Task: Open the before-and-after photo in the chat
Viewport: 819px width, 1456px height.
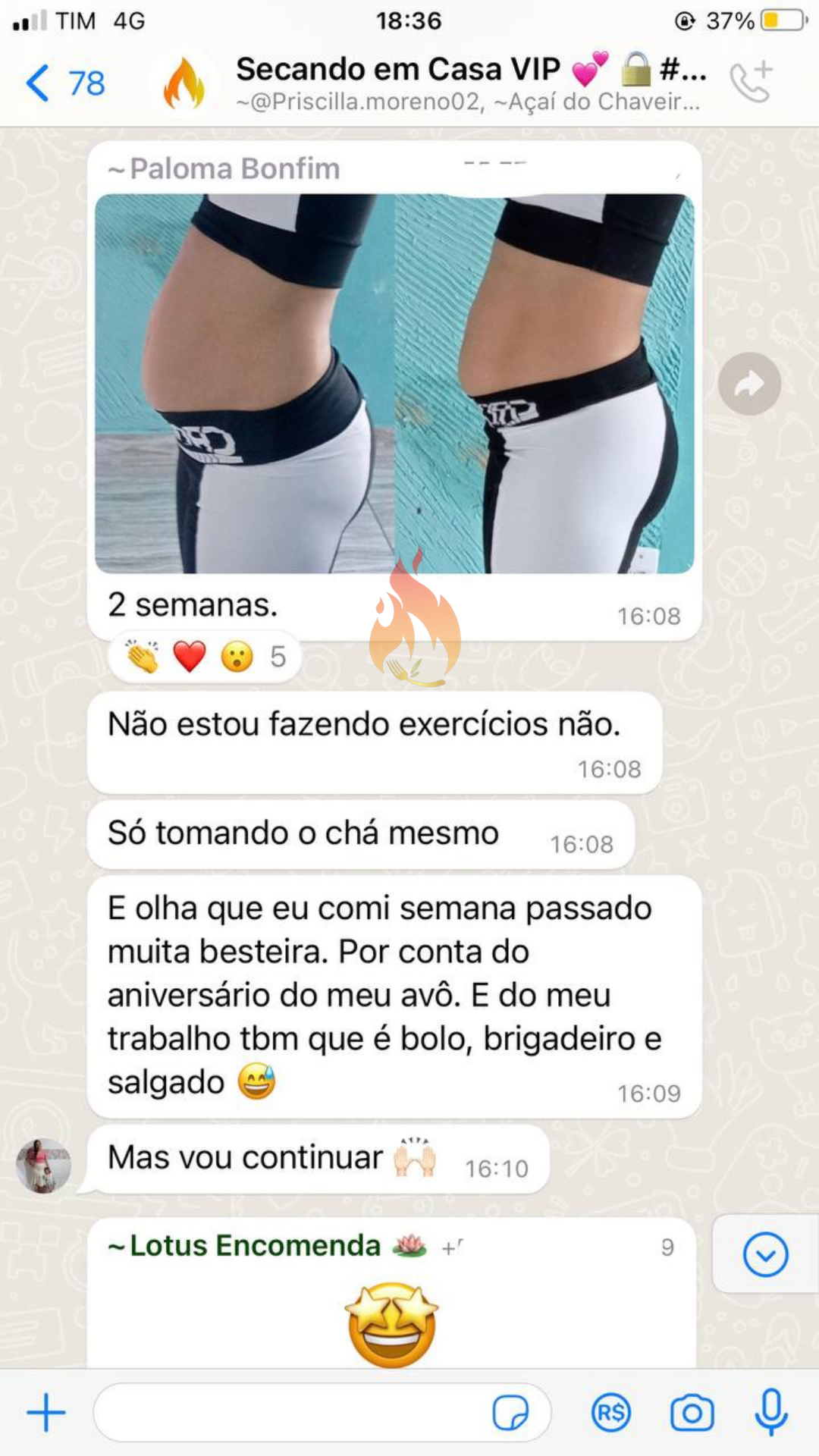Action: coord(394,384)
